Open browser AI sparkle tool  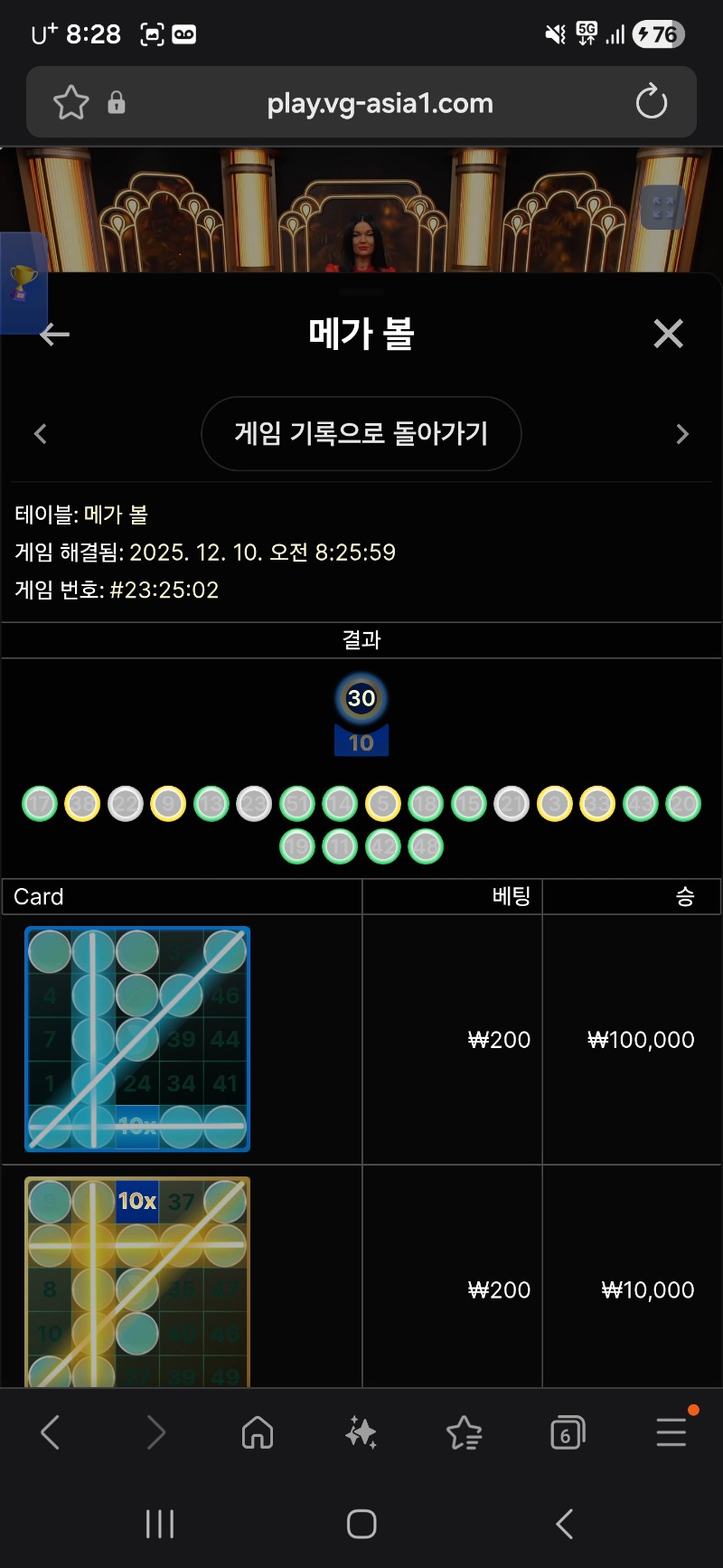361,1432
